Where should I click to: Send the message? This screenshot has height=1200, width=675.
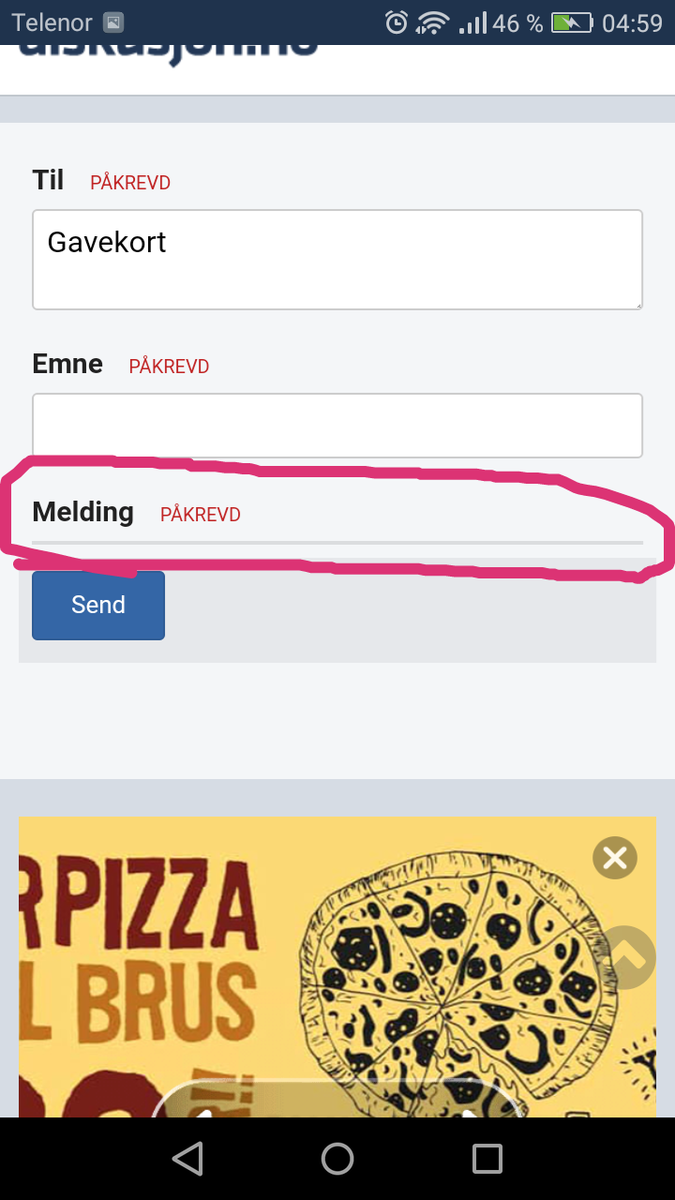[98, 605]
